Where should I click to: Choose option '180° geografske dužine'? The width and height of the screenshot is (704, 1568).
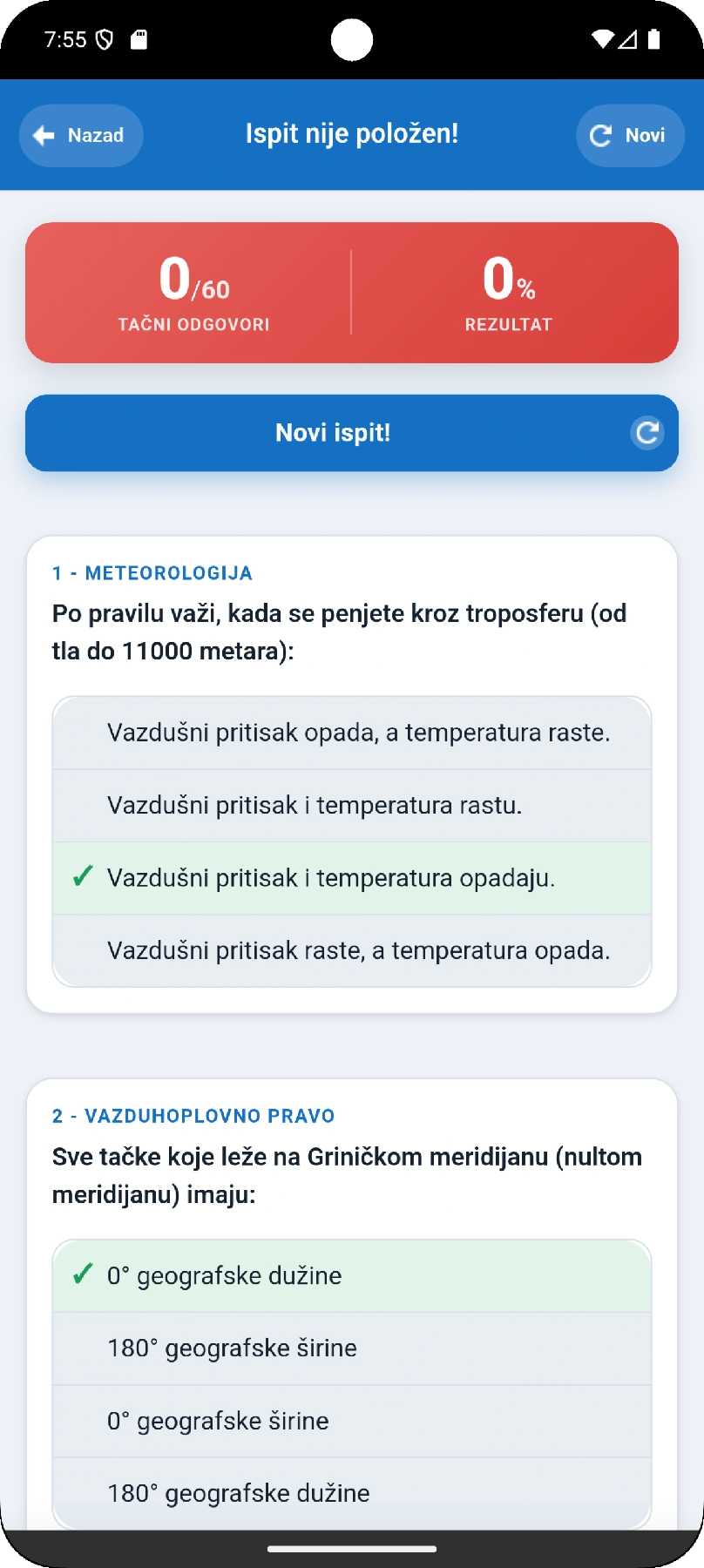[352, 1494]
